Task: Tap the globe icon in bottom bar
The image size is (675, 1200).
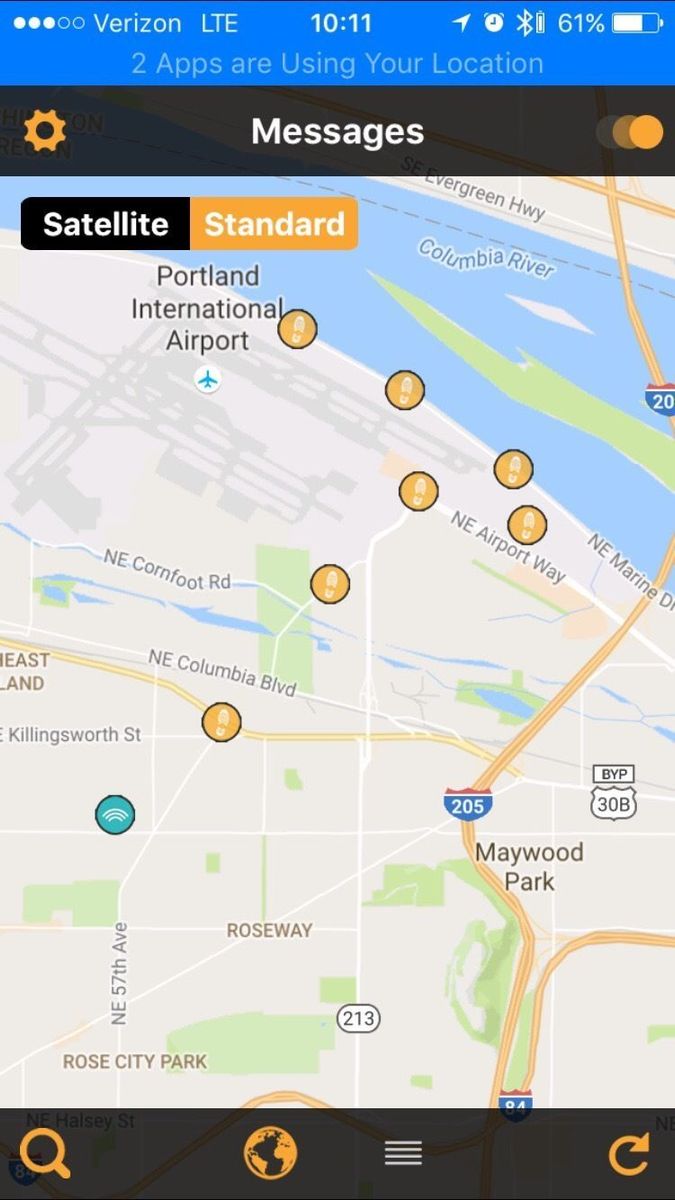Action: 271,1153
